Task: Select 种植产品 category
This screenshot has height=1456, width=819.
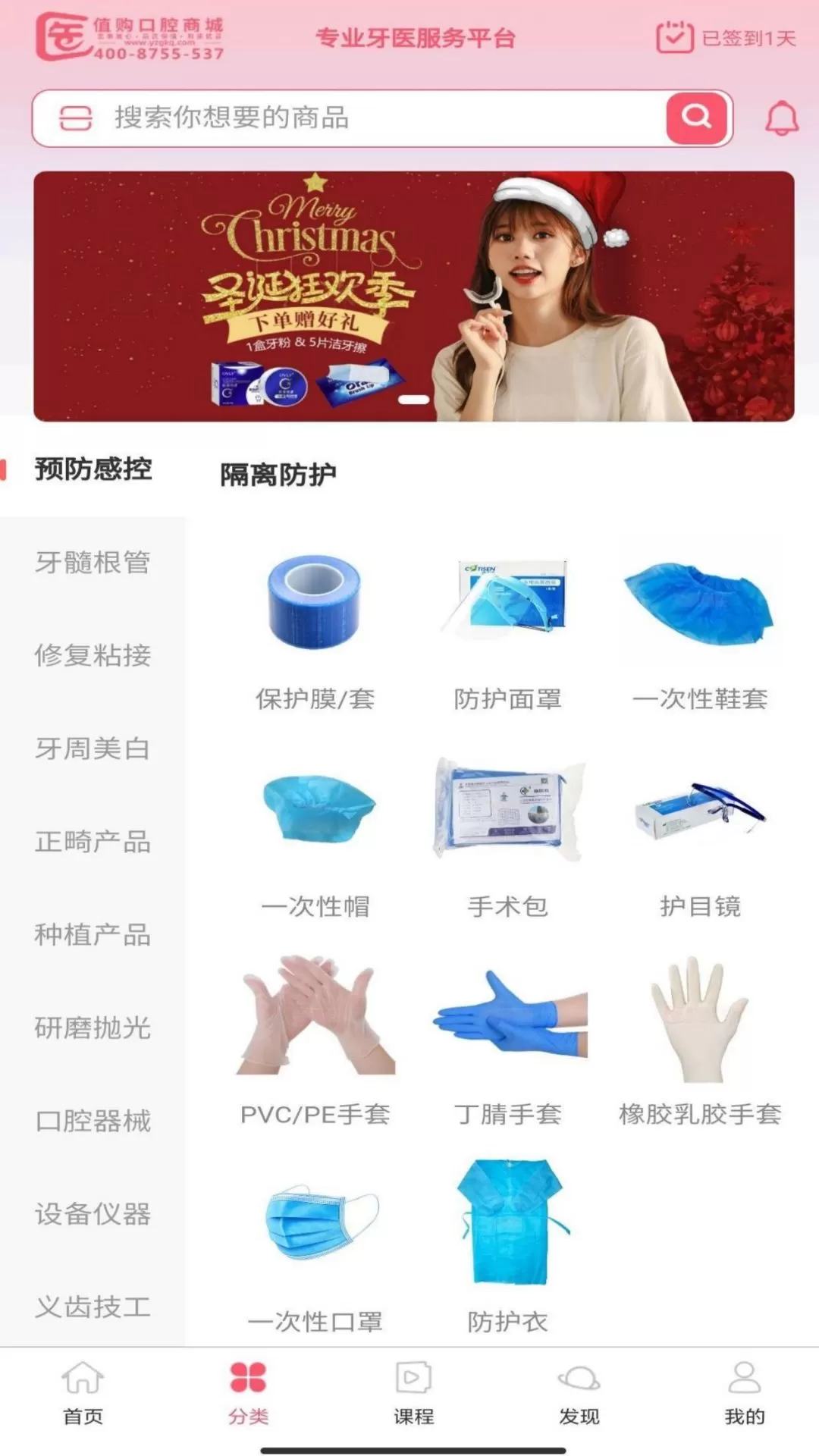Action: tap(93, 935)
